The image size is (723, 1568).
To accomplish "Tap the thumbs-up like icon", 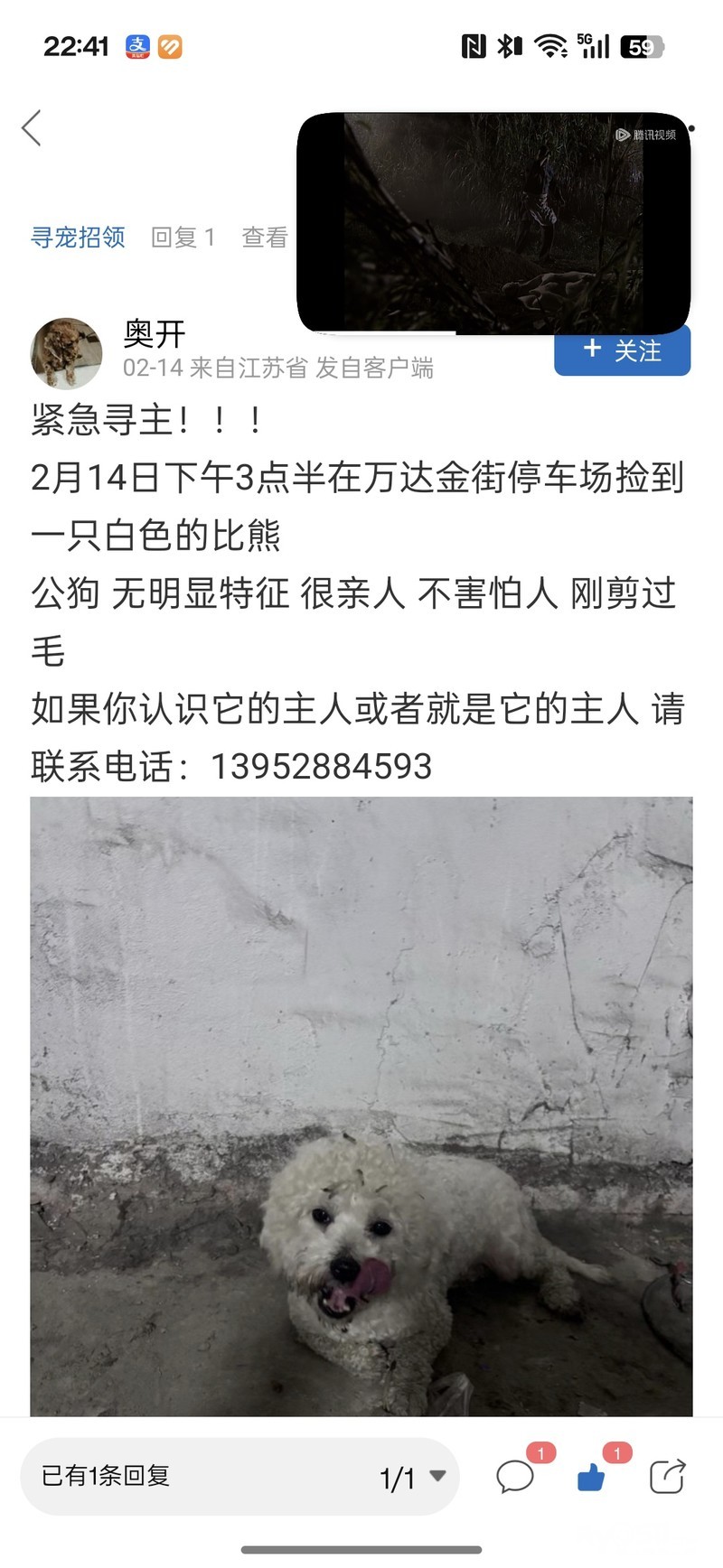I will click(591, 1478).
